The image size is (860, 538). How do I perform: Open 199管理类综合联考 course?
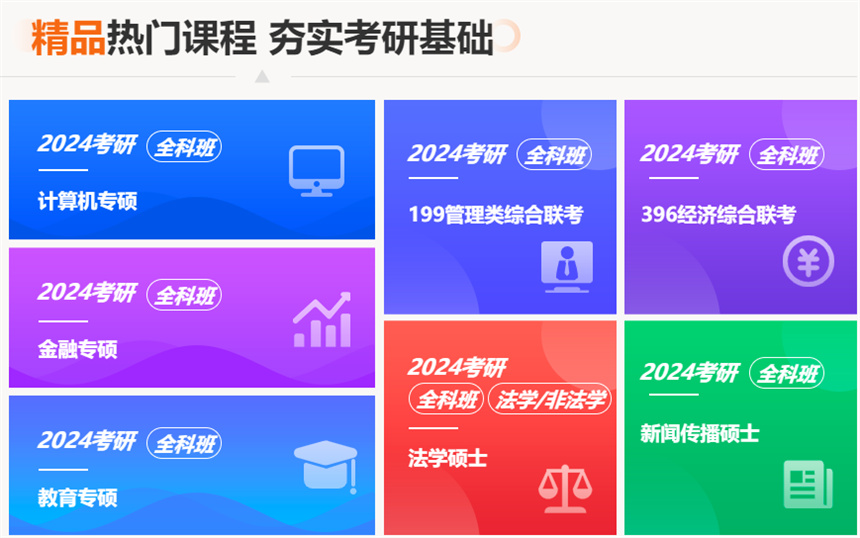(x=499, y=208)
